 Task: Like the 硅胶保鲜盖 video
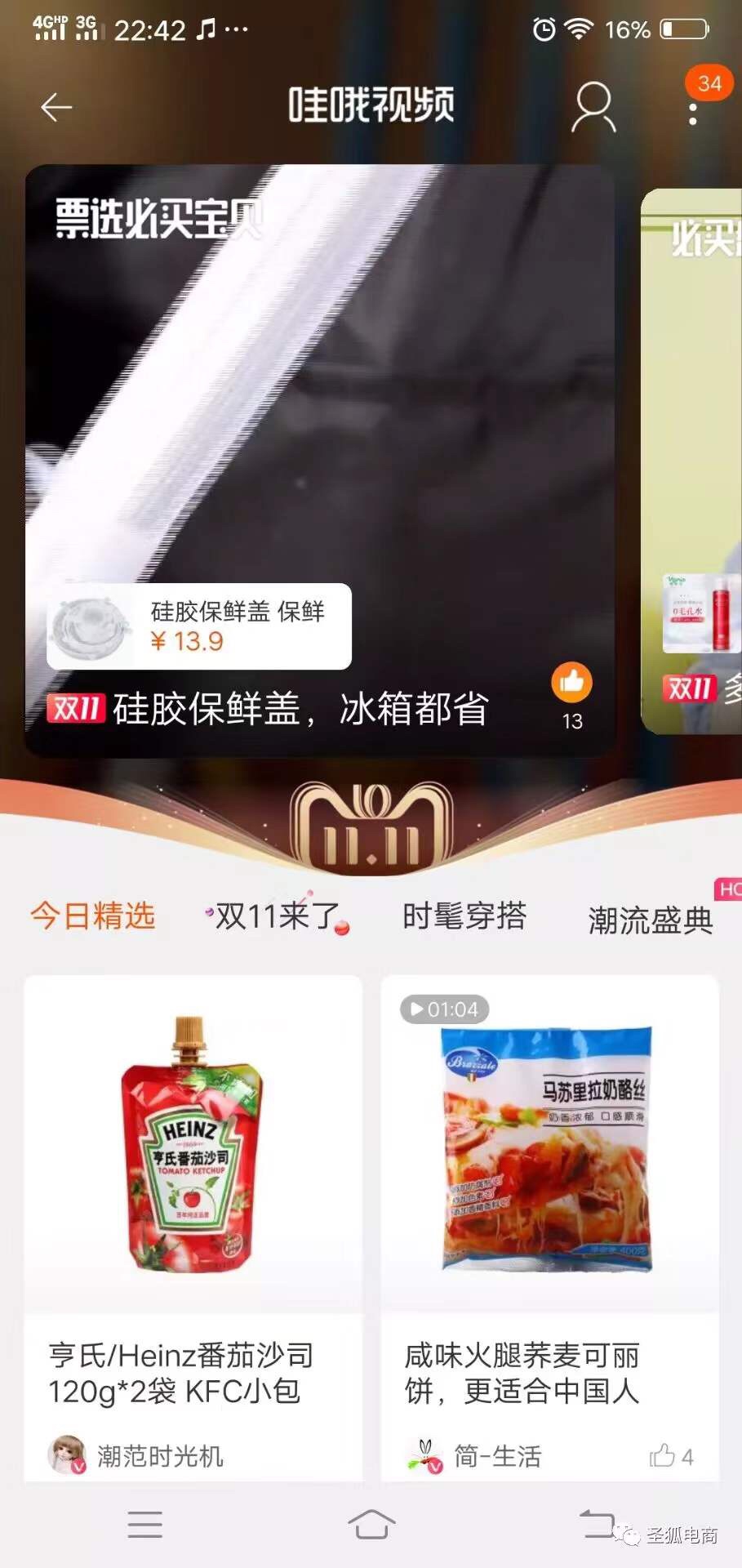[x=571, y=683]
